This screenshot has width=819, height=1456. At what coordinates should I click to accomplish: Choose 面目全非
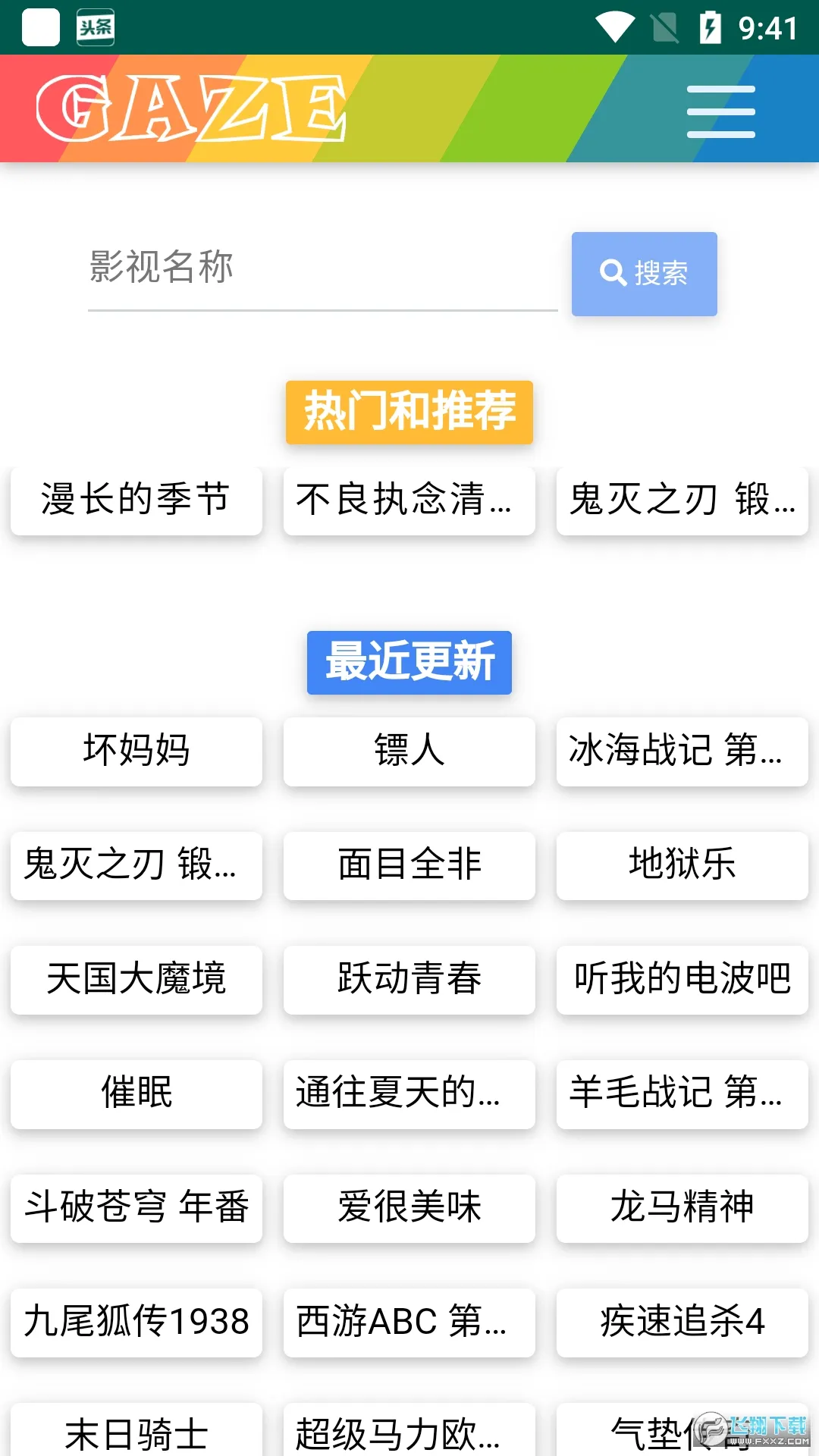(409, 865)
